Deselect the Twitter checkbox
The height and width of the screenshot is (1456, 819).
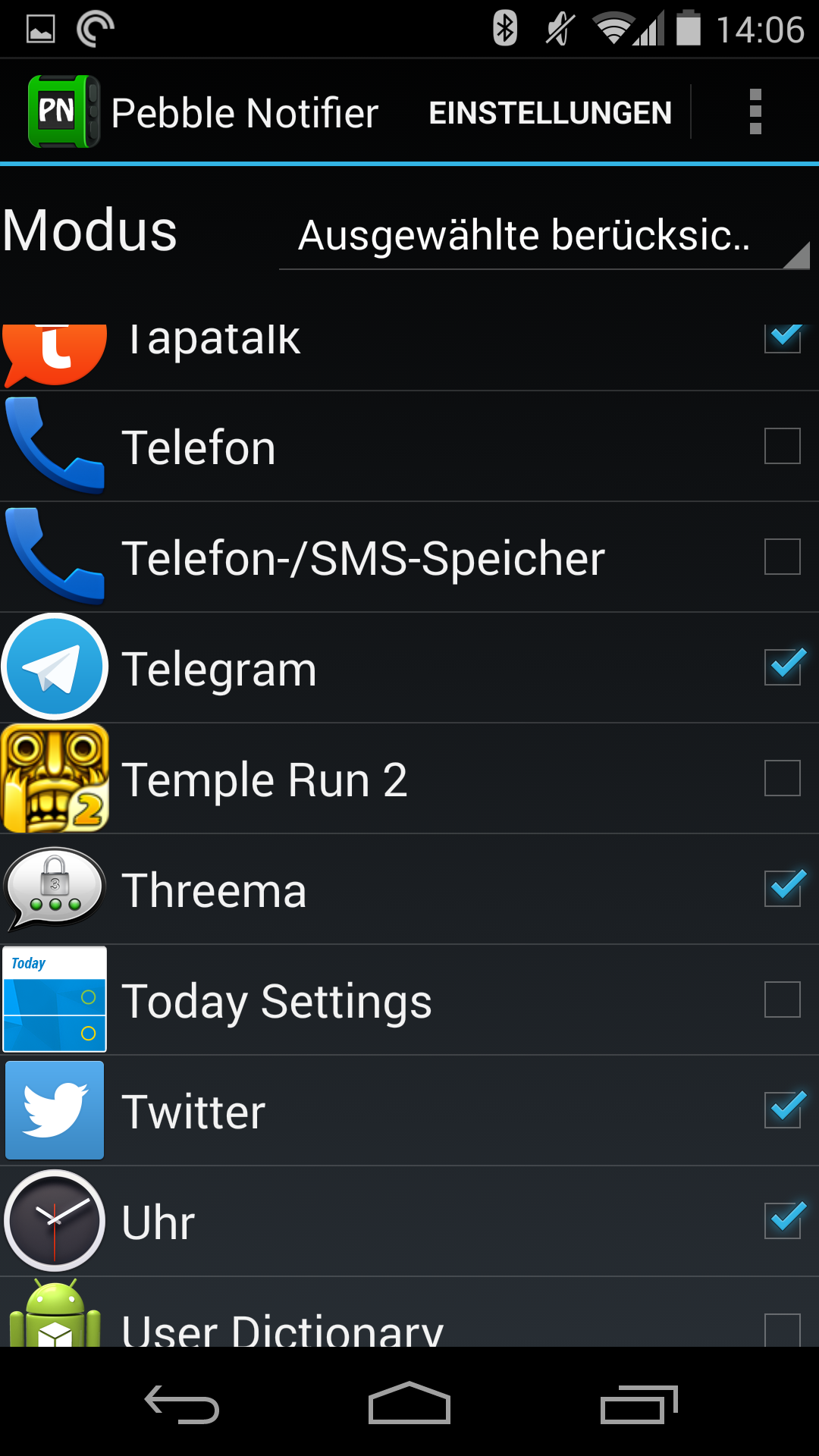coord(782,1110)
